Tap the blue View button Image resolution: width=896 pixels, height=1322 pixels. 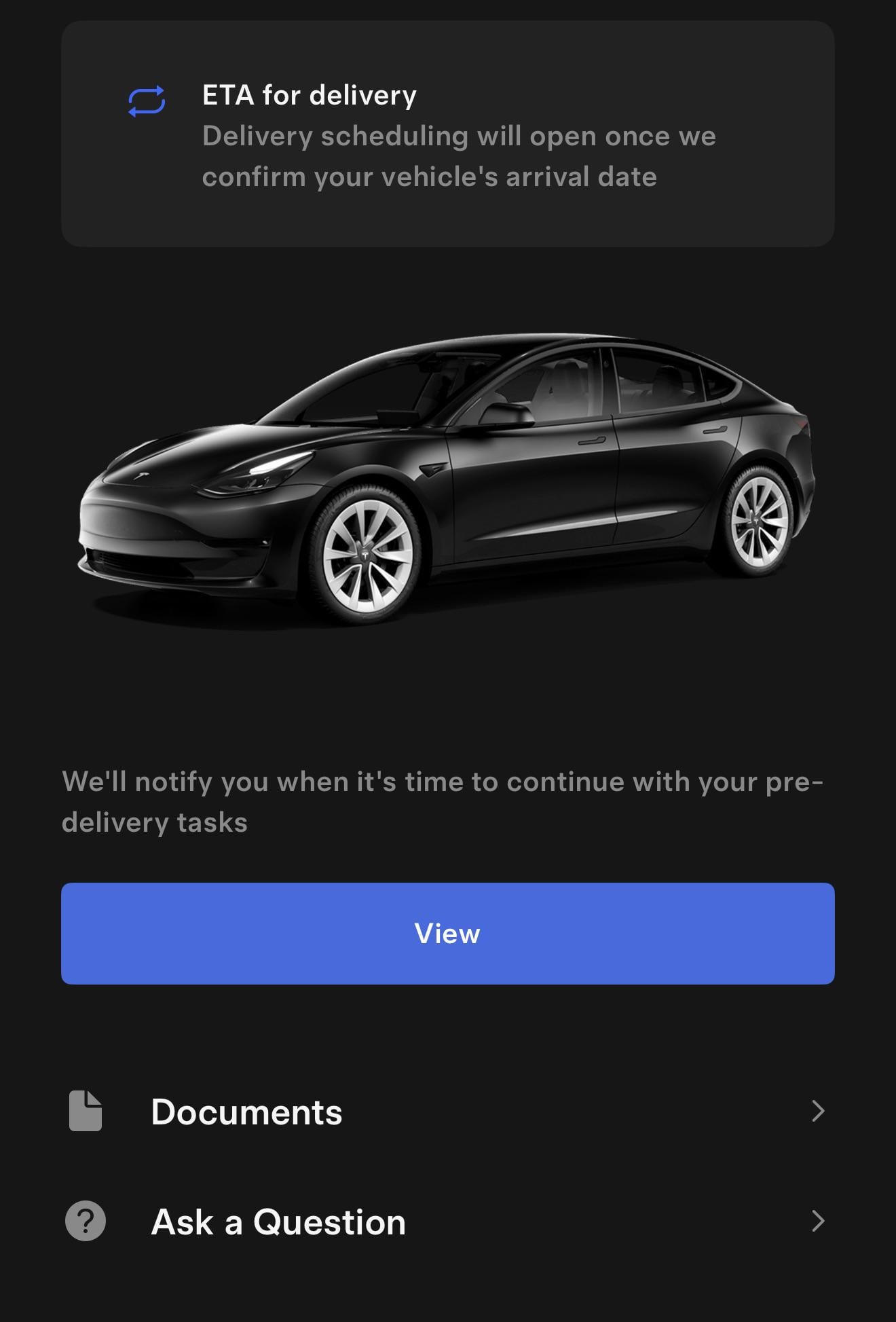(x=447, y=933)
